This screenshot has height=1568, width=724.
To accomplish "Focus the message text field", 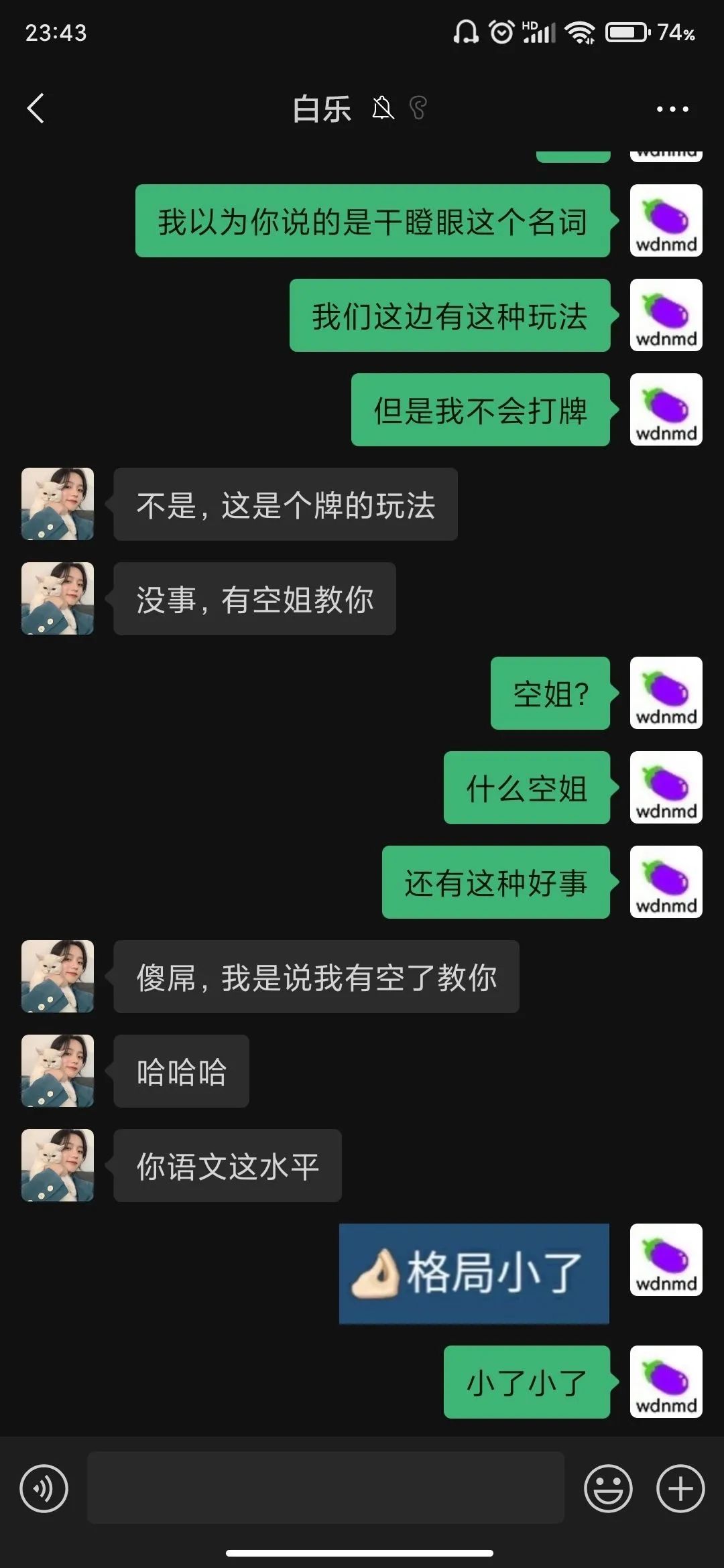I will pyautogui.click(x=326, y=1488).
